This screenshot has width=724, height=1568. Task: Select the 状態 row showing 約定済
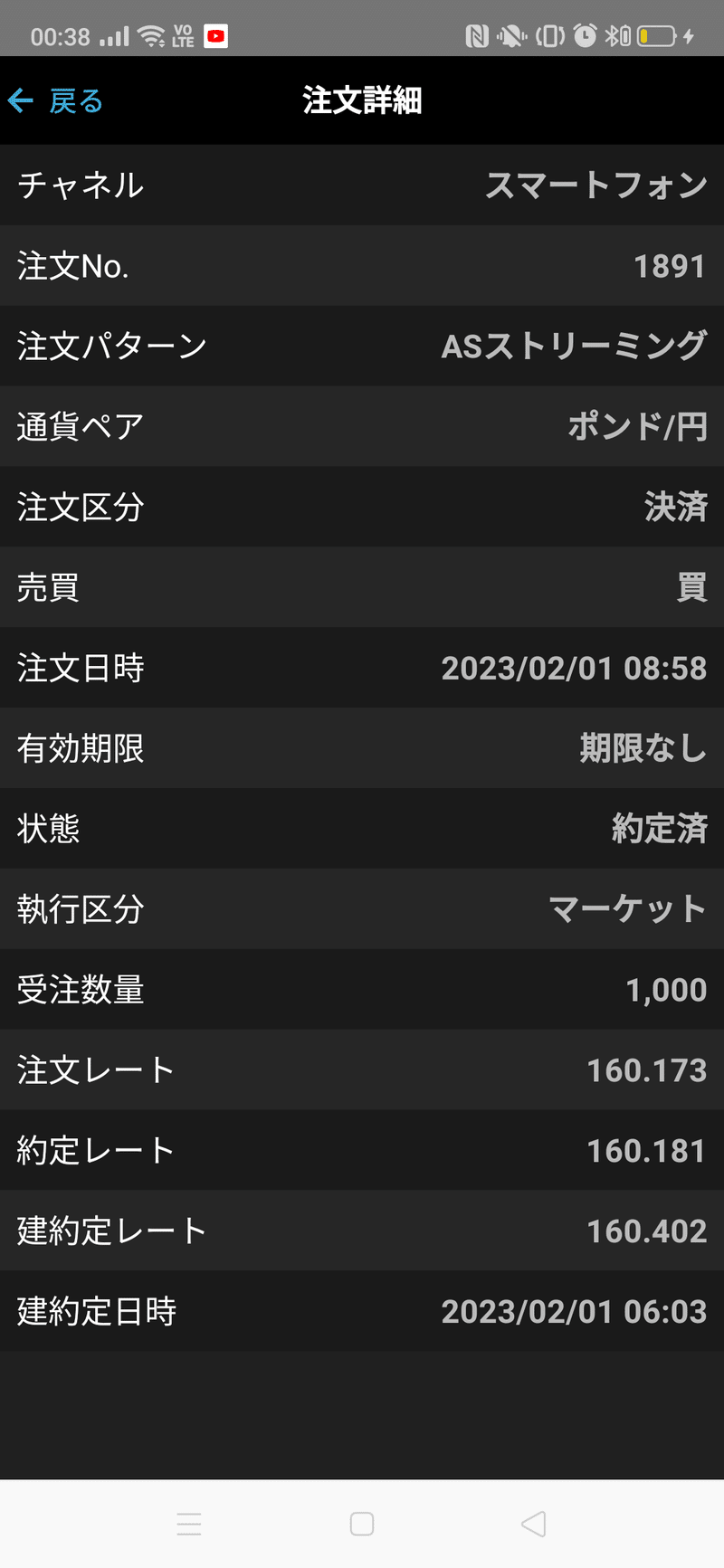coord(361,829)
